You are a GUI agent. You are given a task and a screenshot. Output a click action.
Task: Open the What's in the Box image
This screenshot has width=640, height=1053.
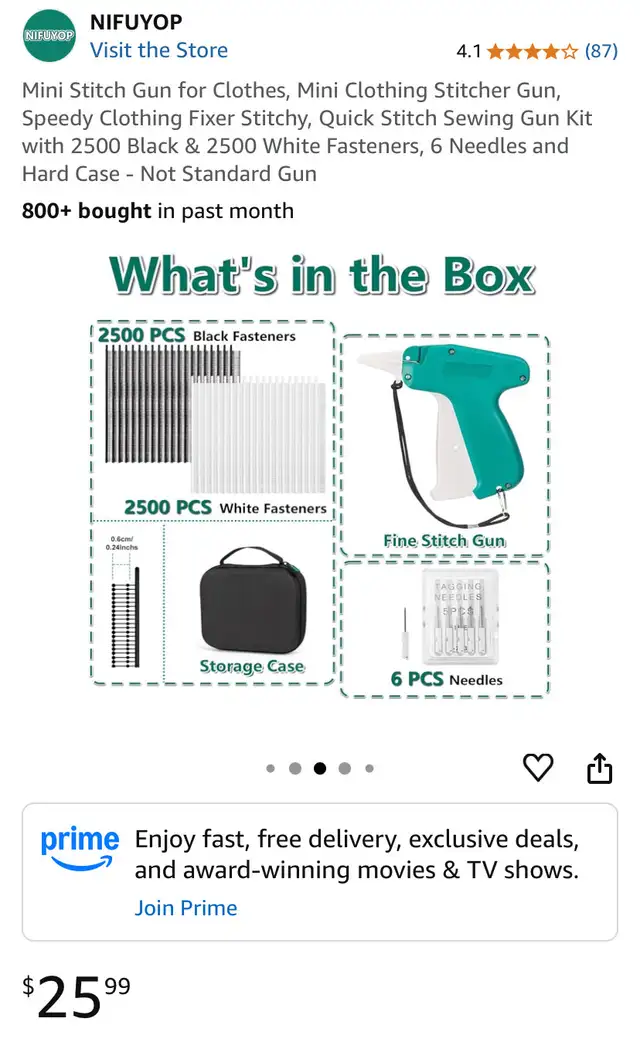[320, 480]
